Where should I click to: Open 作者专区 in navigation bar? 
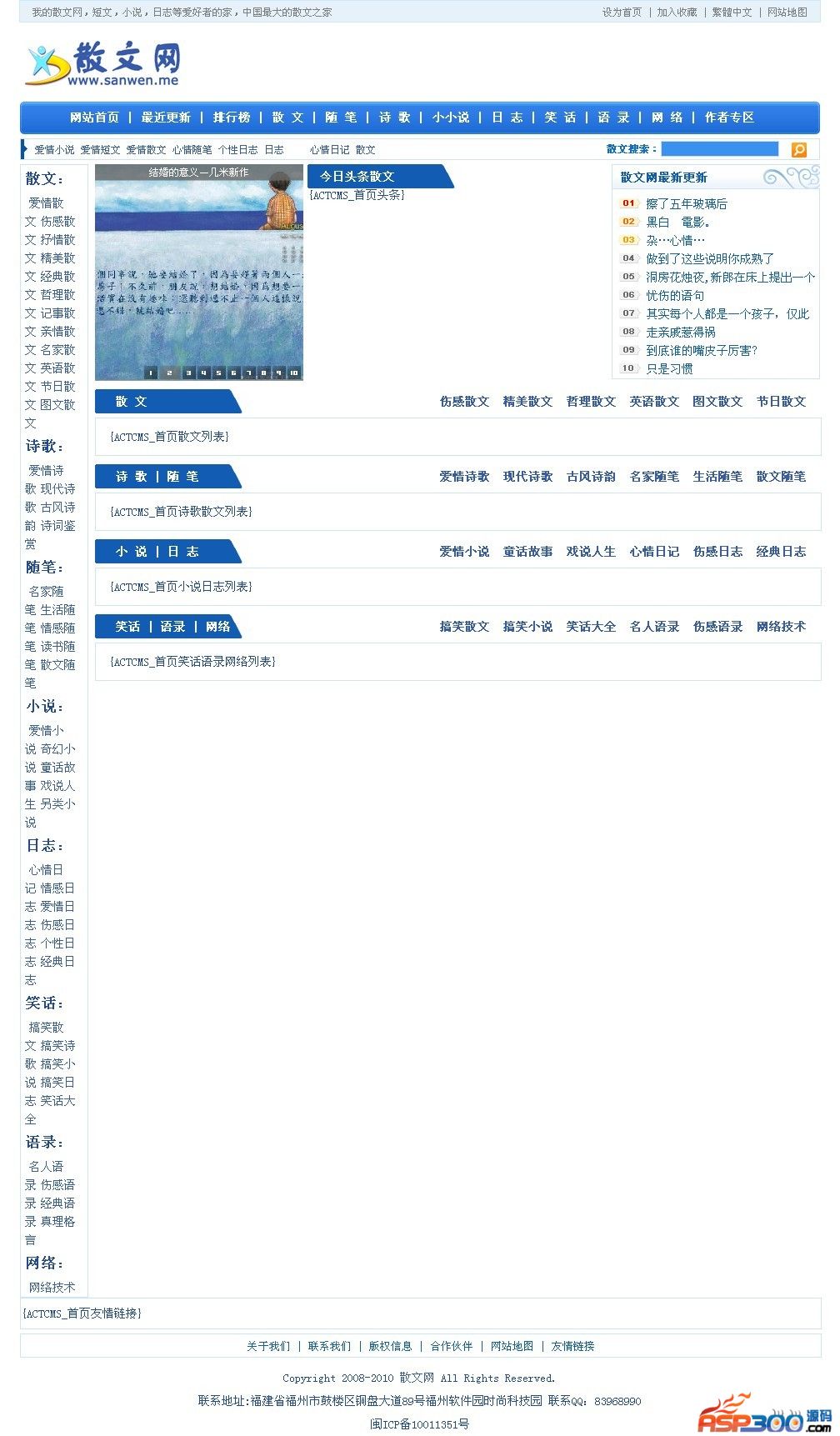[x=729, y=118]
